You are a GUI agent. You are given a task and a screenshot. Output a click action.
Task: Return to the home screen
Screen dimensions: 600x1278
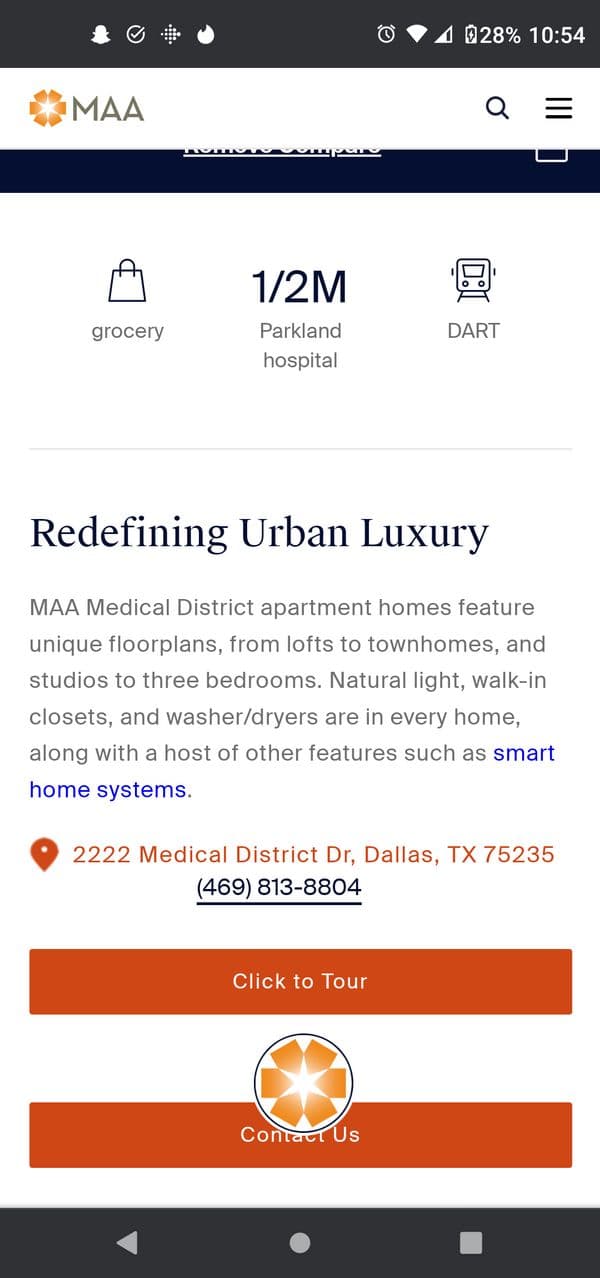click(300, 1243)
